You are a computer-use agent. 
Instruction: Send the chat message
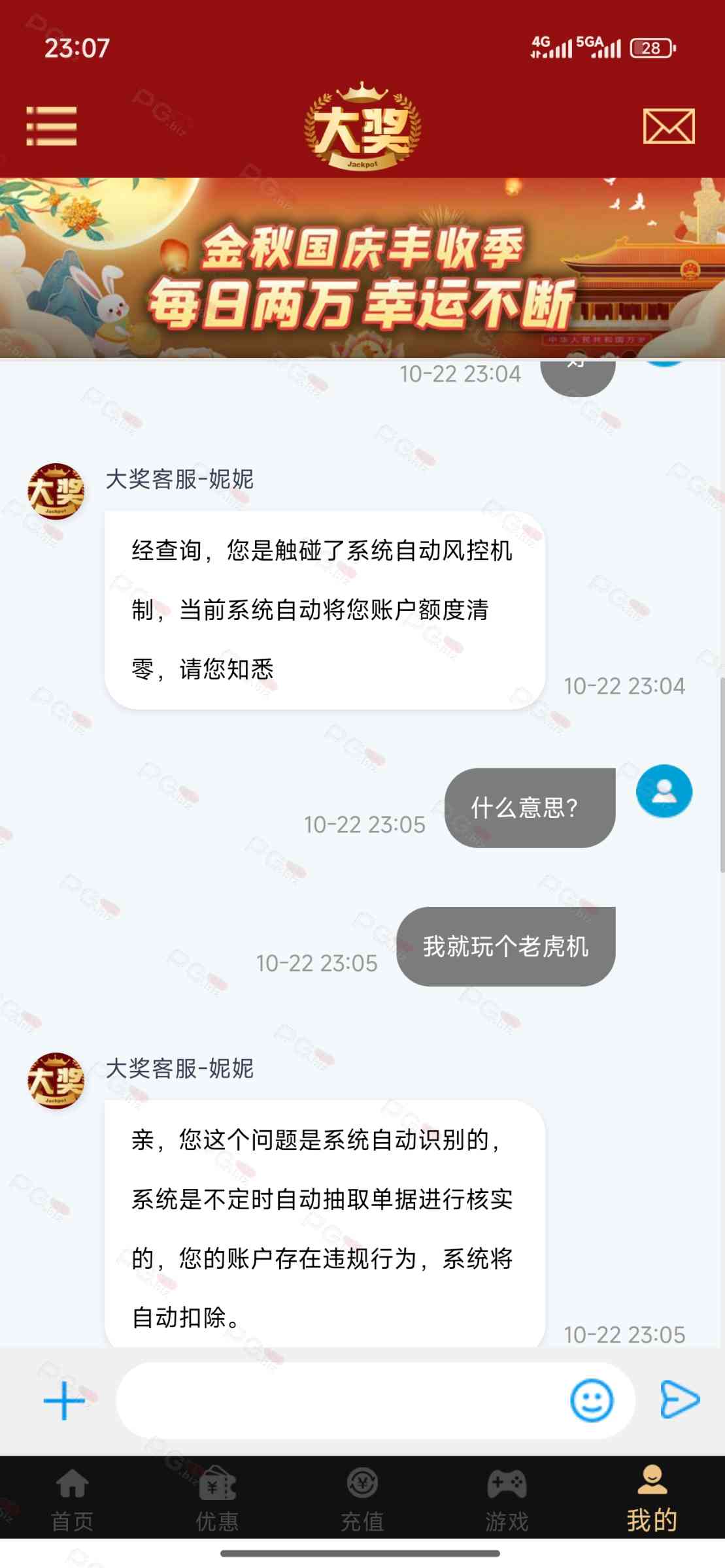click(680, 1400)
